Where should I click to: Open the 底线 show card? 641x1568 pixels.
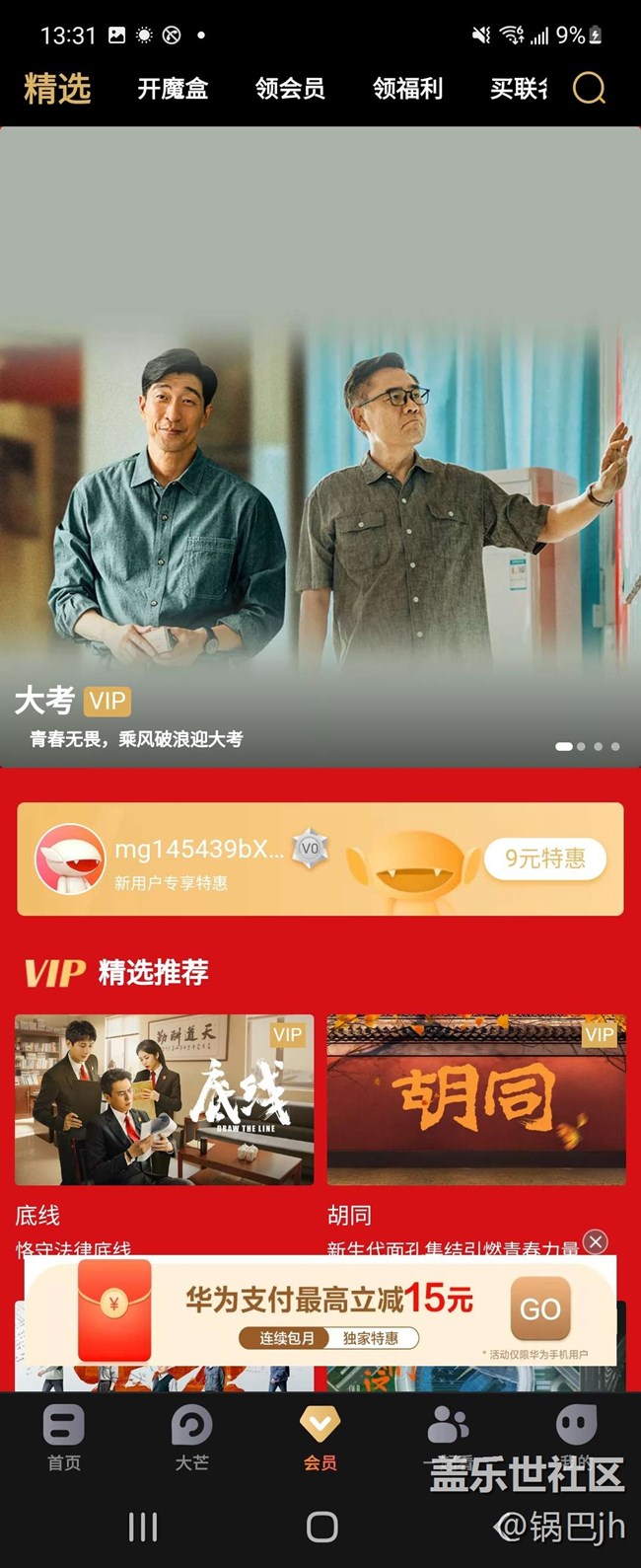164,1100
